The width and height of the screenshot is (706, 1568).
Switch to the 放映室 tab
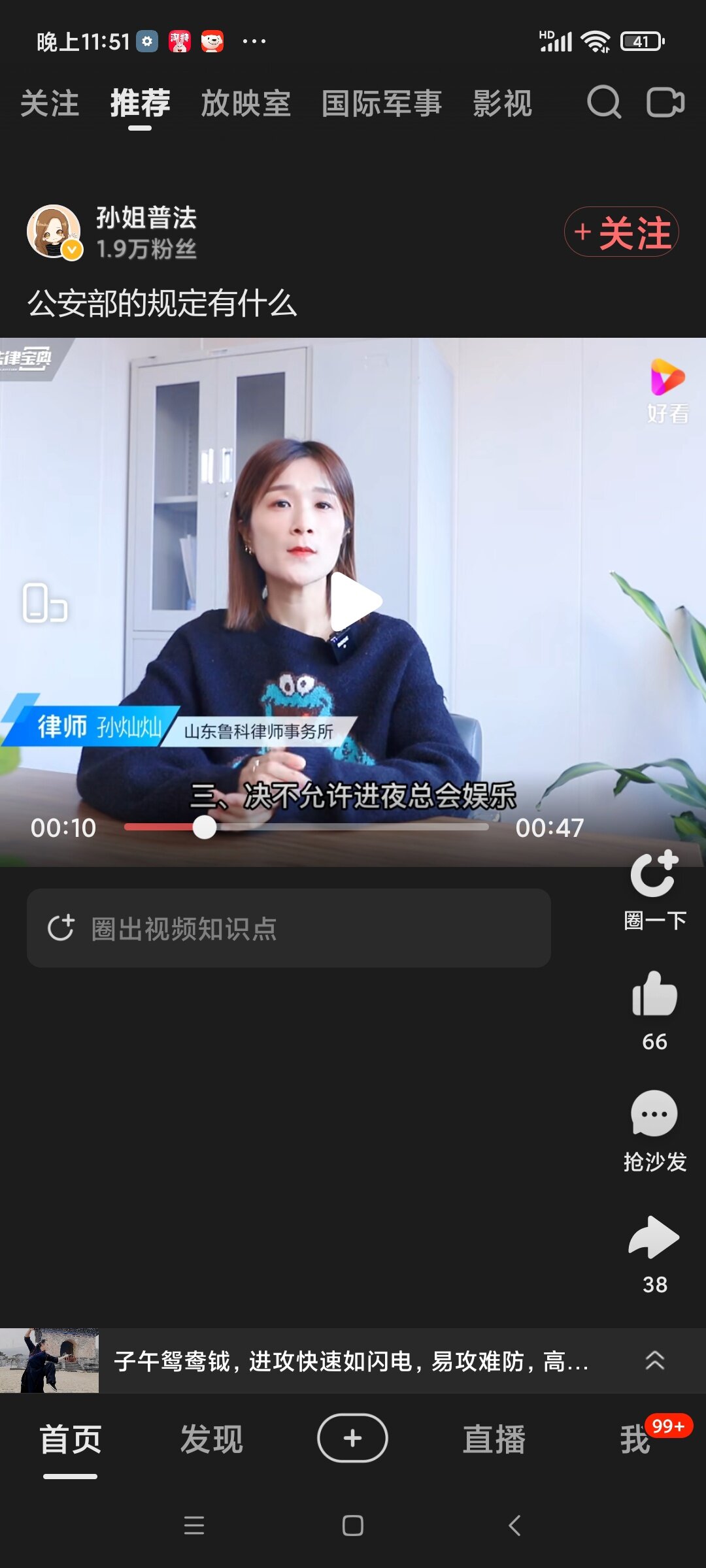point(245,104)
